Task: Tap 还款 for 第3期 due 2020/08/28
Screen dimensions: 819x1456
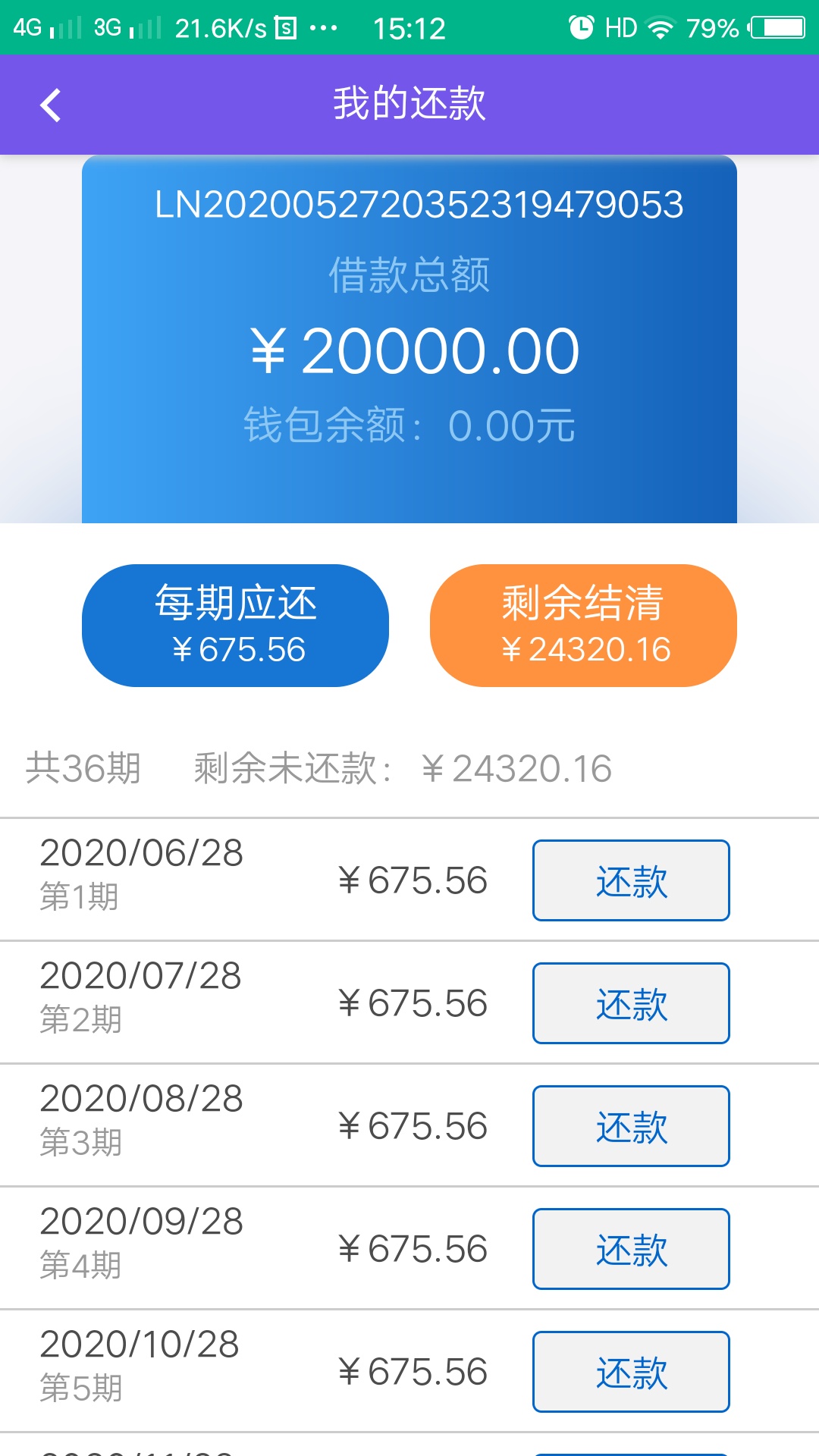Action: point(631,1126)
